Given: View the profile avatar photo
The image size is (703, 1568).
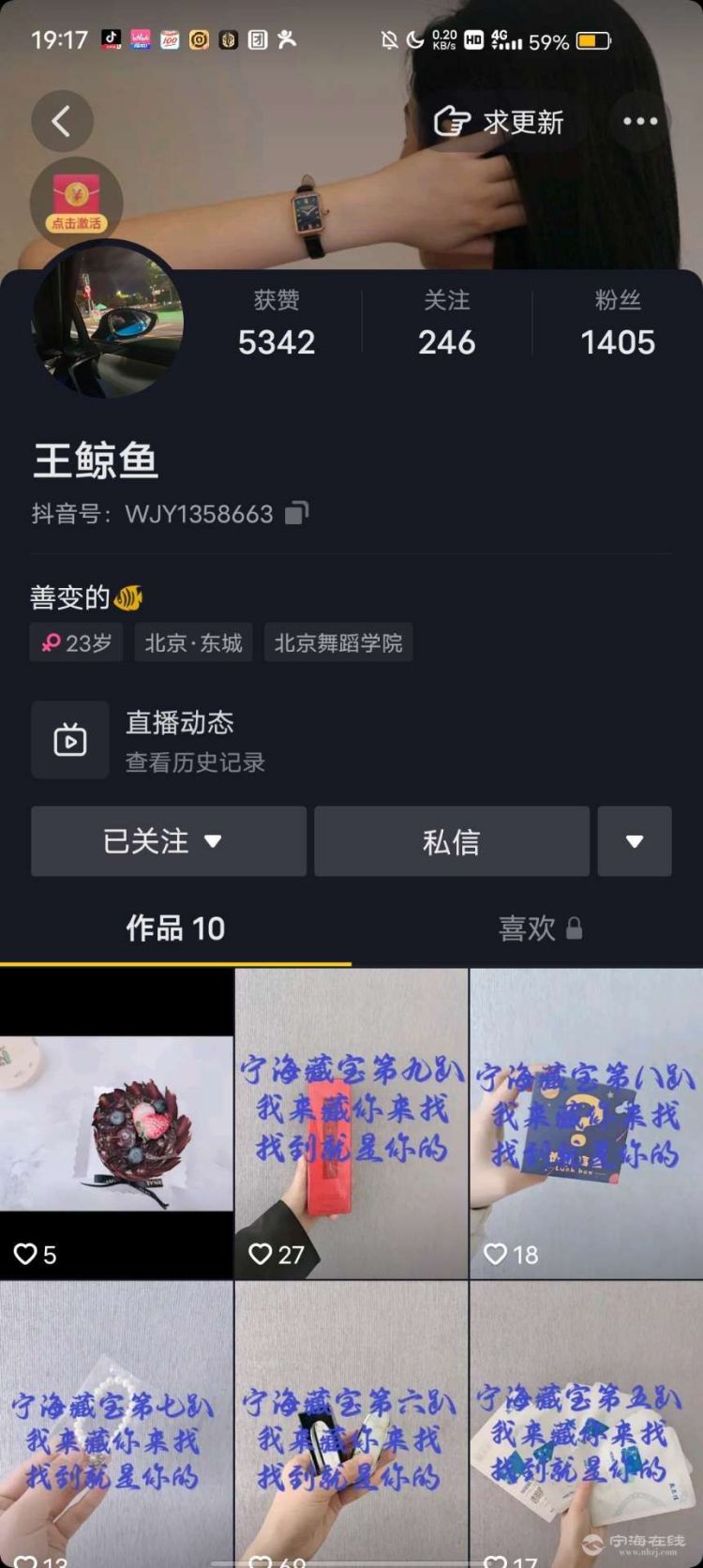Looking at the screenshot, I should tap(108, 321).
